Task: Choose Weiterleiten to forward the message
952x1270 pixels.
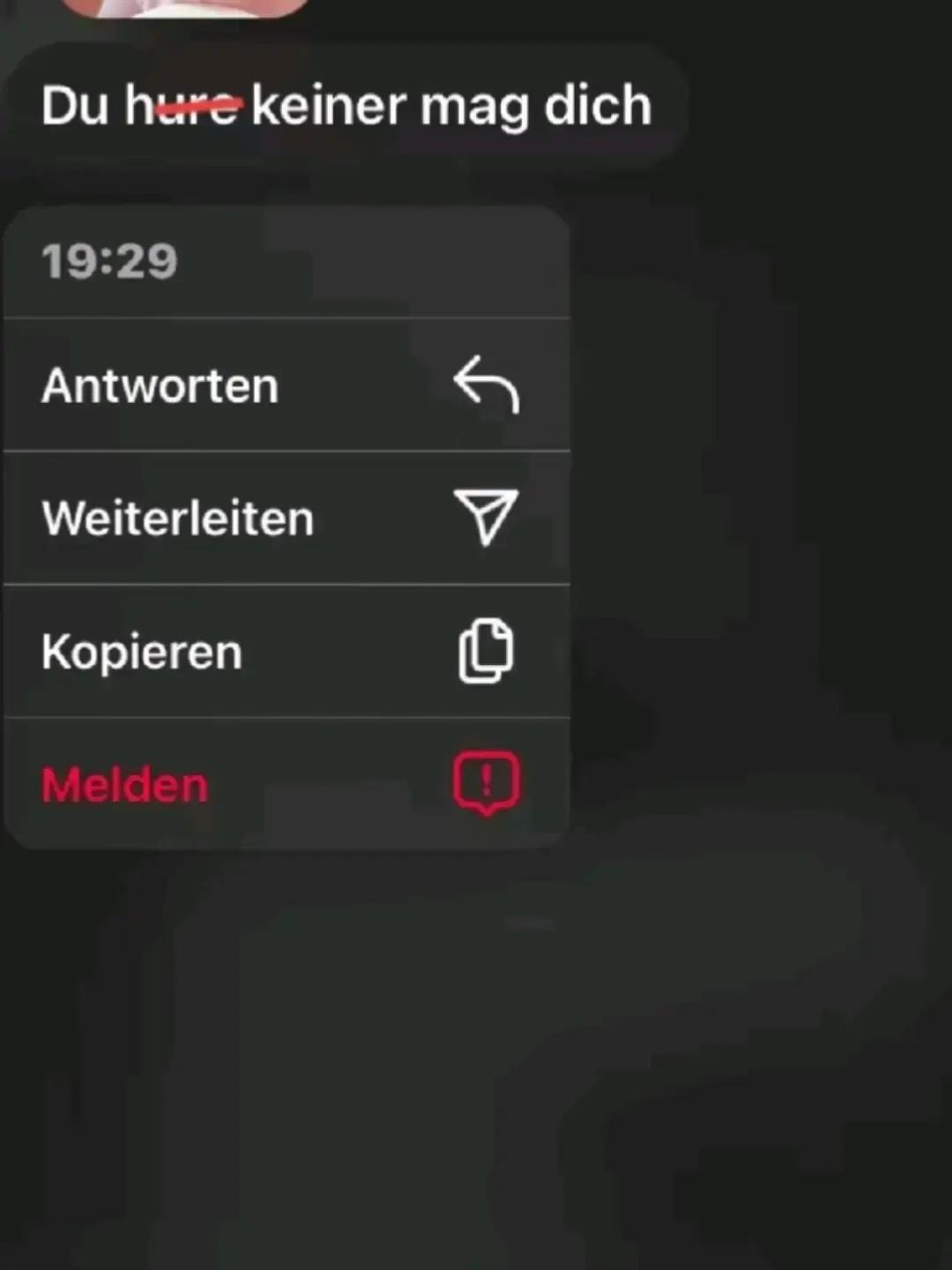Action: point(286,518)
